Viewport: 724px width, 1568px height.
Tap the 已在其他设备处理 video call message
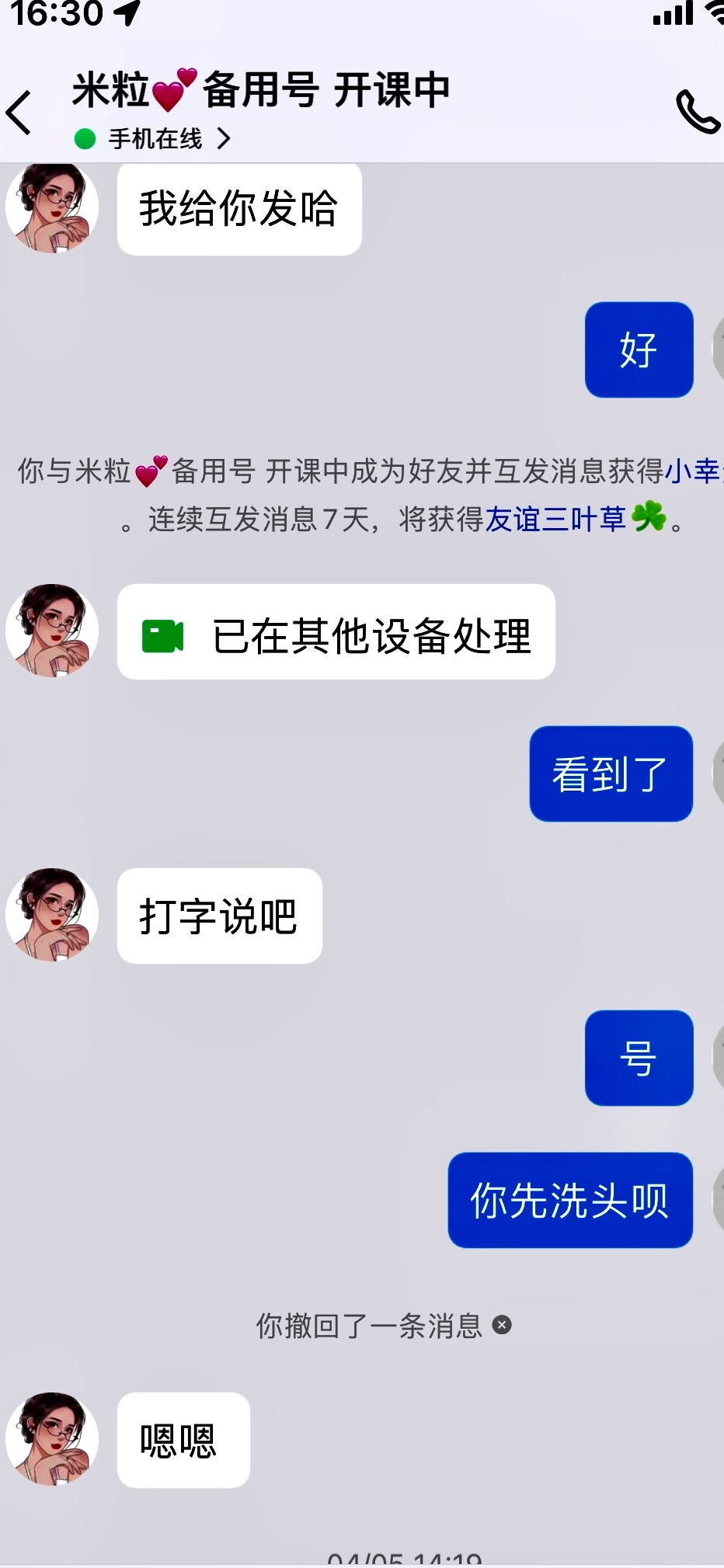coord(336,633)
